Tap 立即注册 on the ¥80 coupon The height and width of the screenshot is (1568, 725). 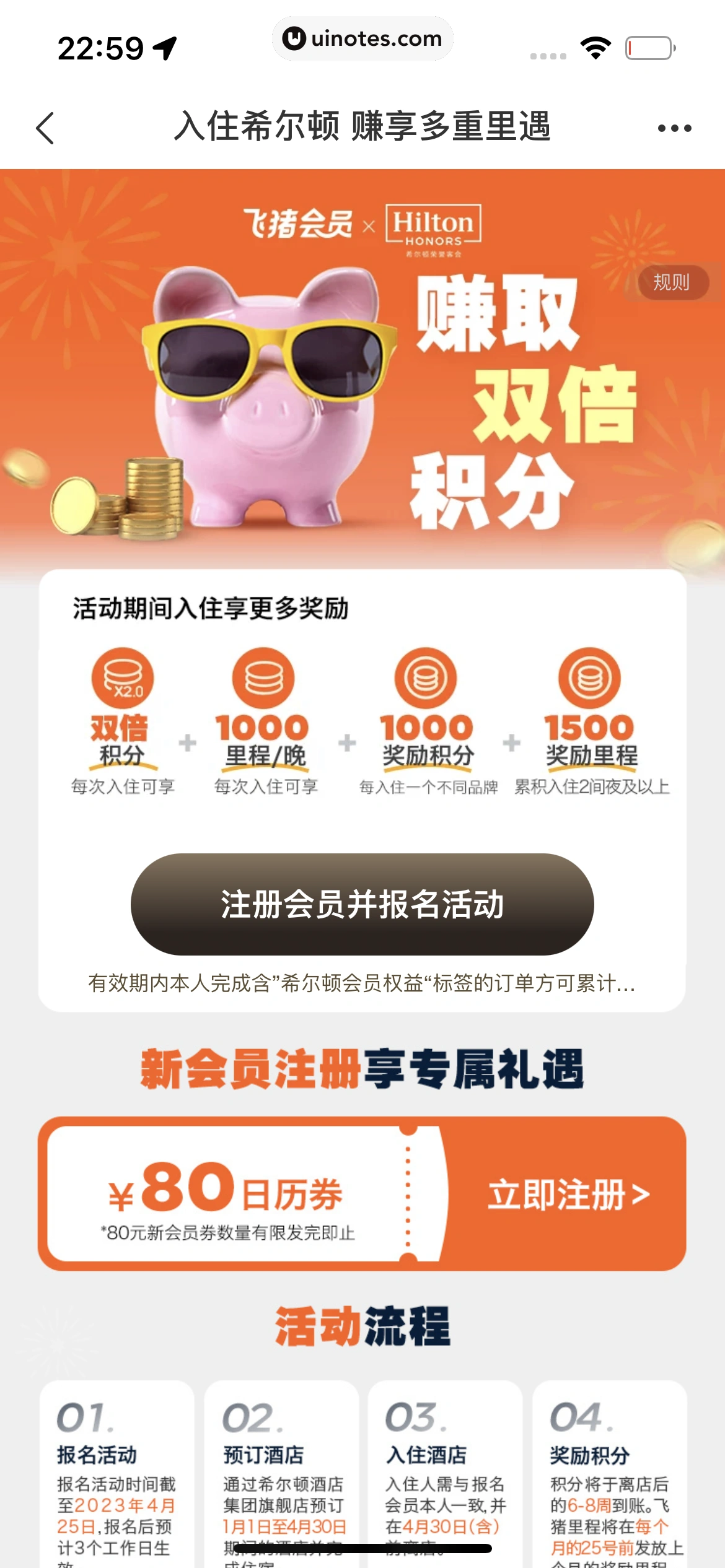pos(568,1194)
